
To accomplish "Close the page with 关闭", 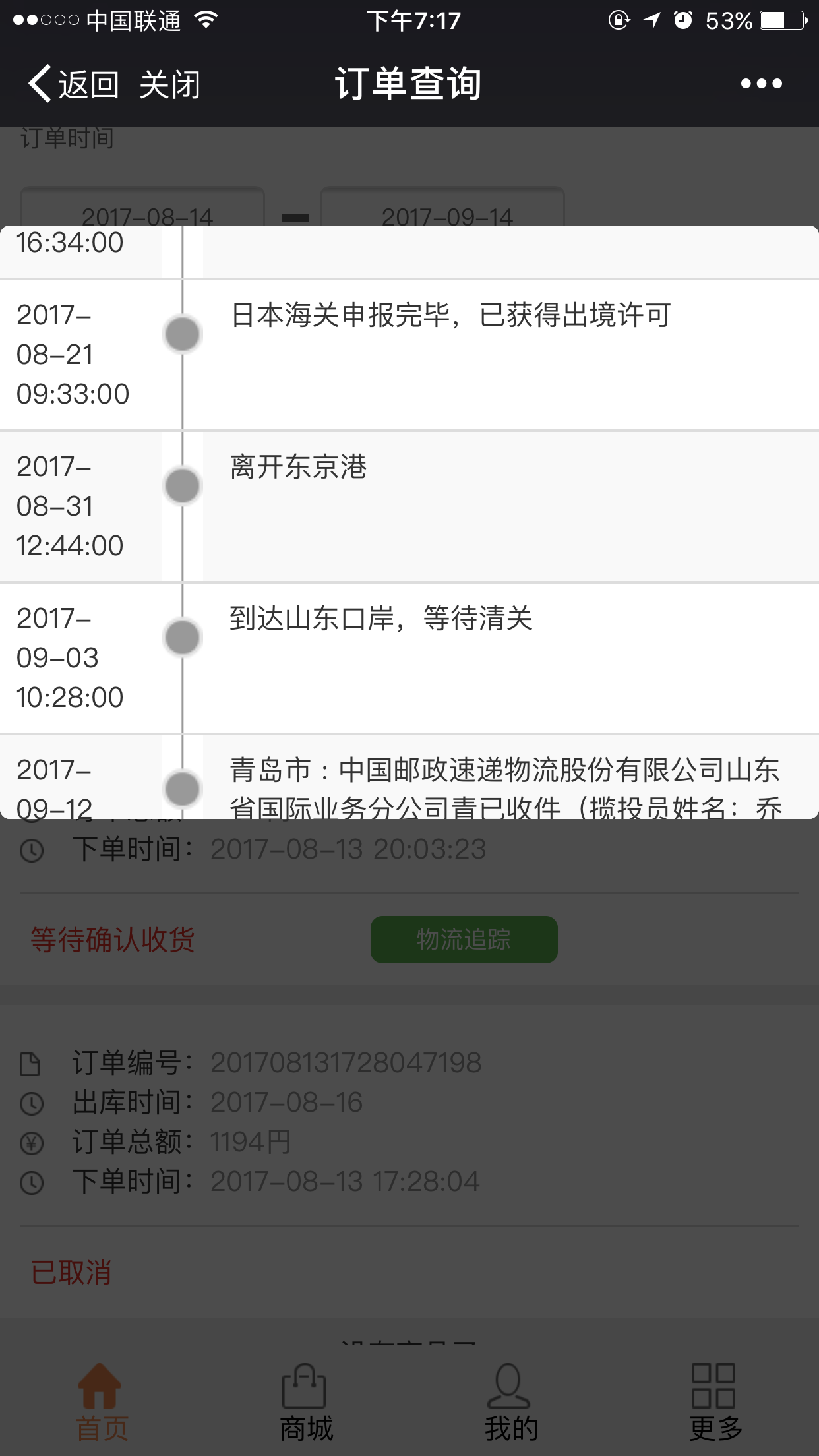I will (169, 84).
